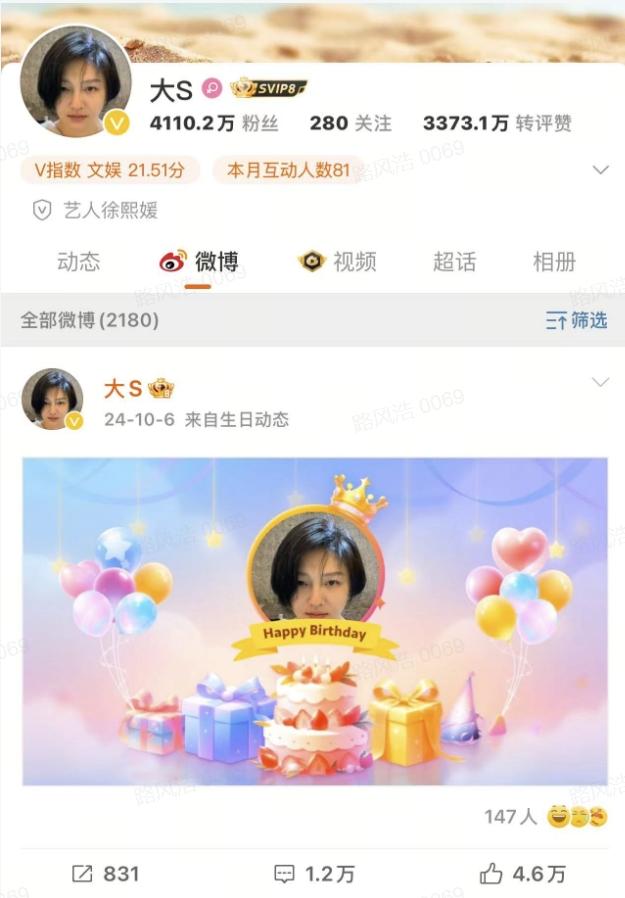
Task: Switch to the 视频 tab
Action: [338, 262]
